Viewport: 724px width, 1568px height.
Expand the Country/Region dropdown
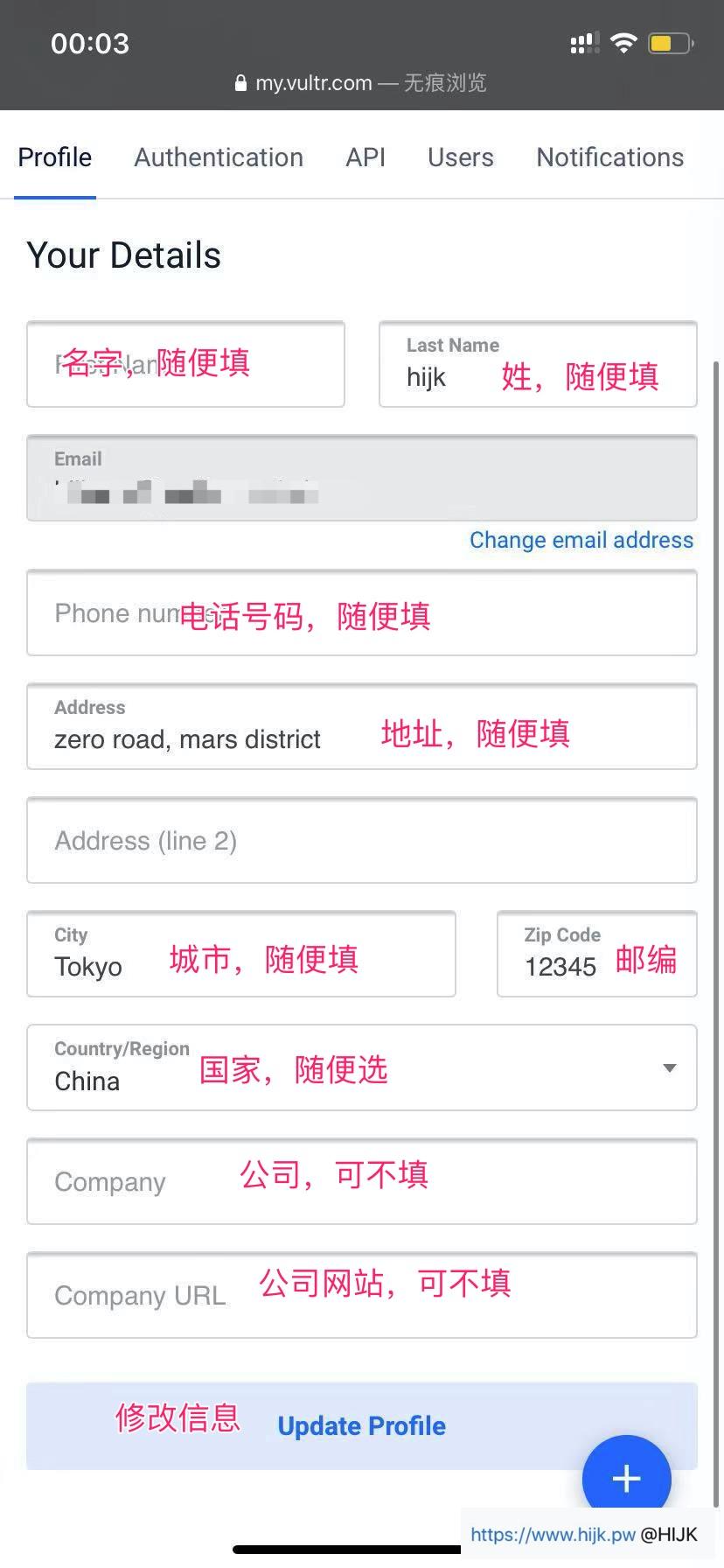point(361,1067)
